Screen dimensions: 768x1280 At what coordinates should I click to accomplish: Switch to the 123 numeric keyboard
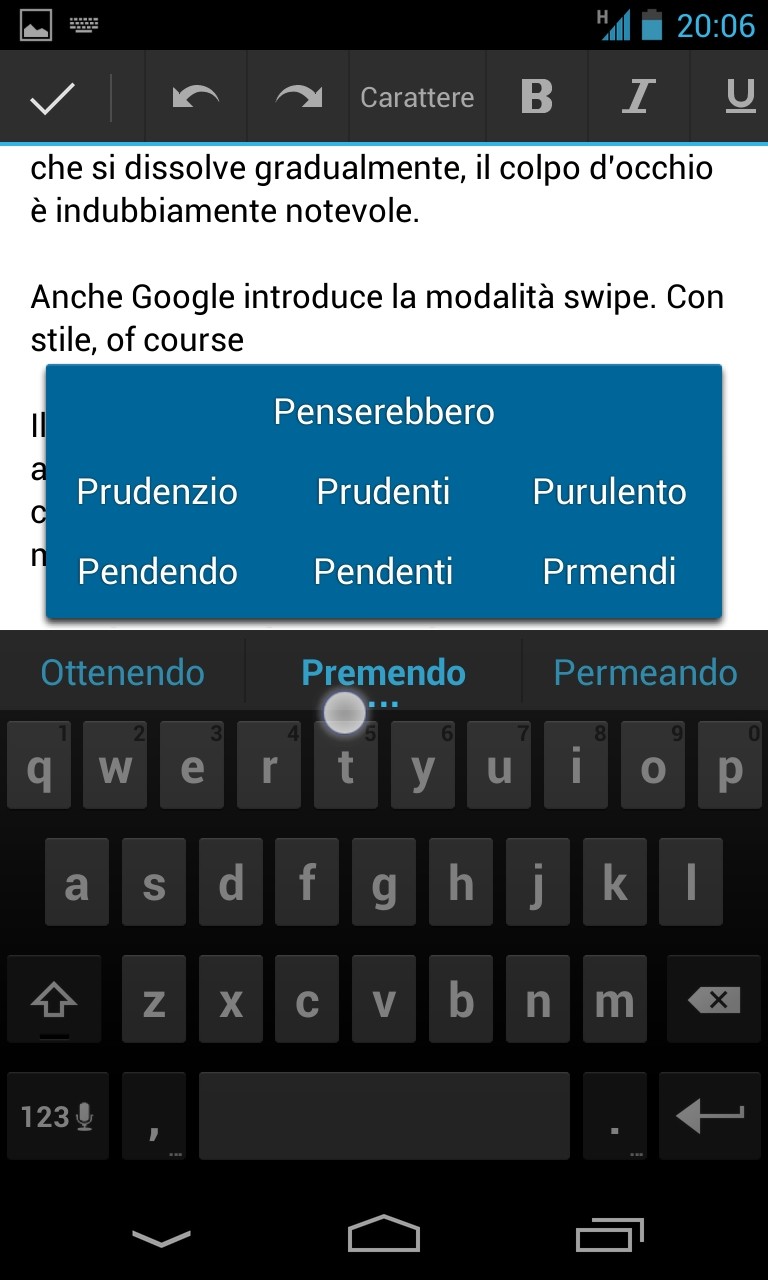[x=57, y=1116]
